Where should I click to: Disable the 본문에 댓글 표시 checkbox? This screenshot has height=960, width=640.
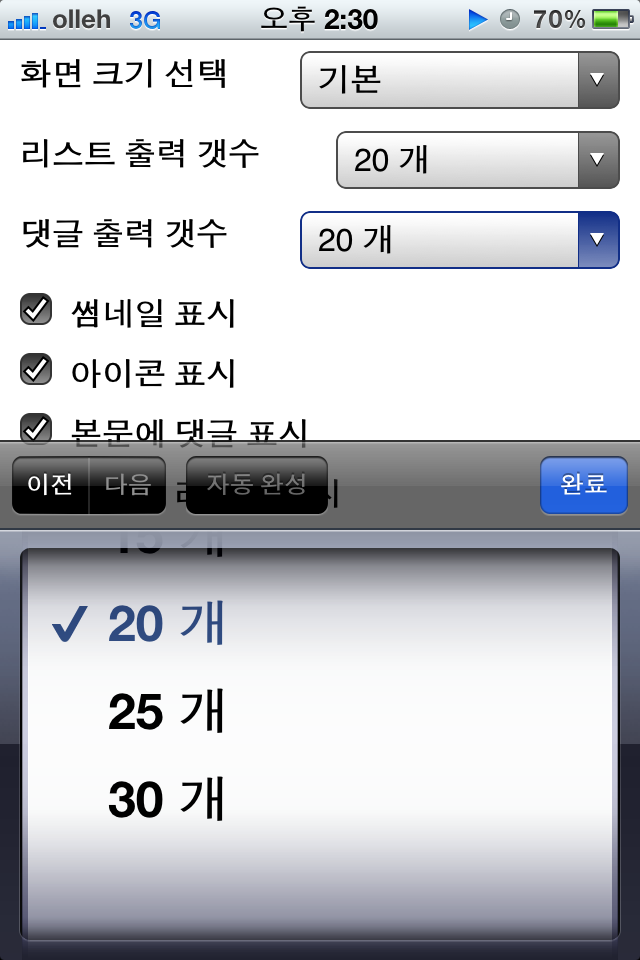pos(37,428)
